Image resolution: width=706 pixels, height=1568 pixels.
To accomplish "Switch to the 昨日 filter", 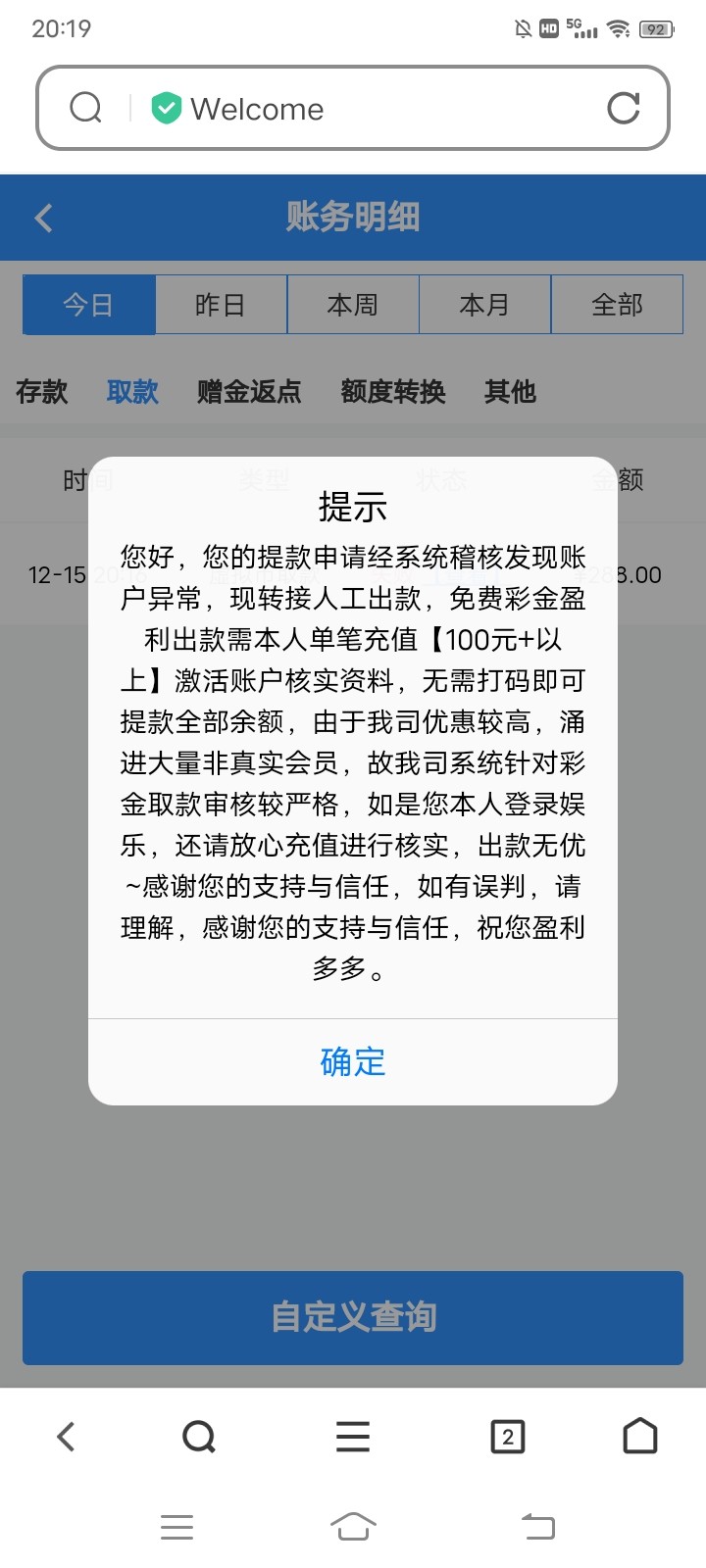I will 221,305.
